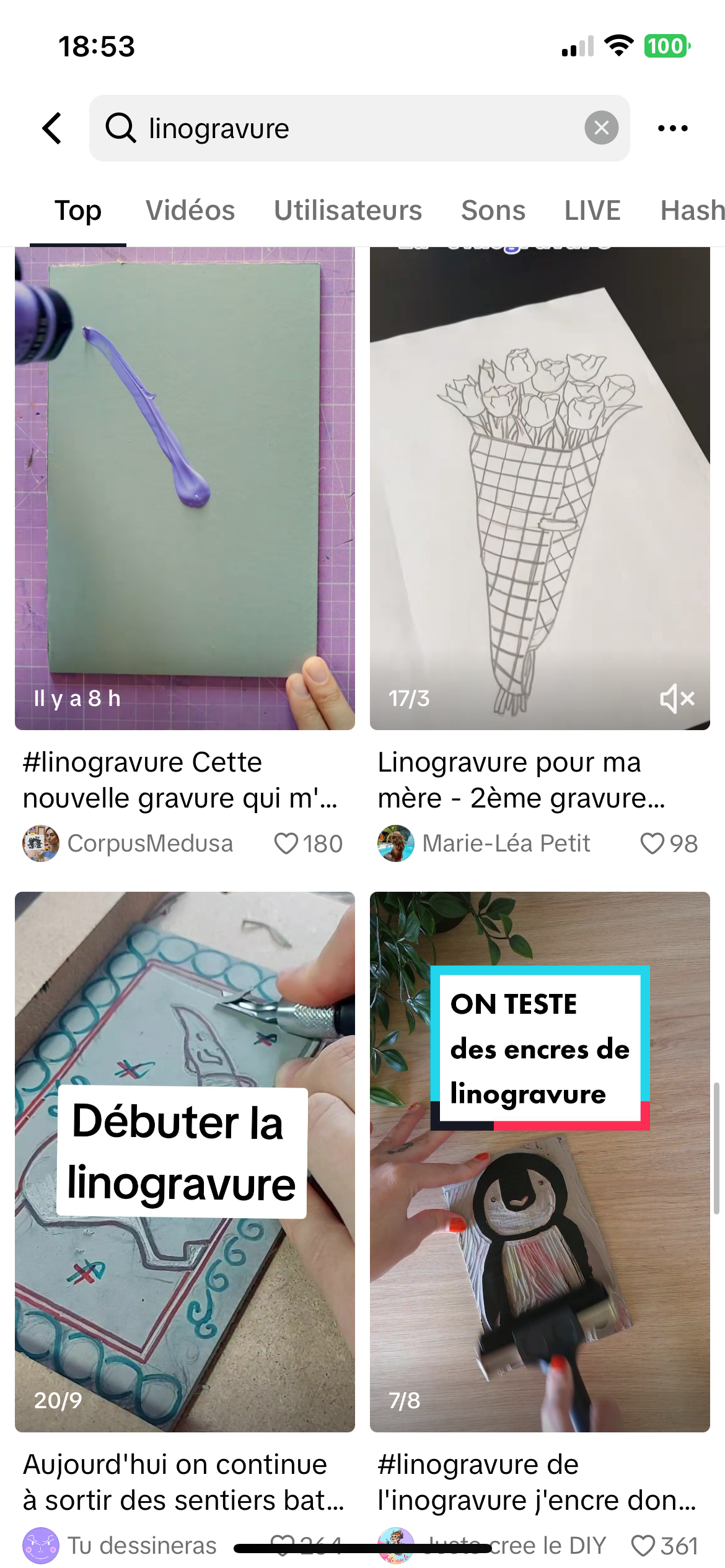The height and width of the screenshot is (1568, 725).
Task: Switch to the Utilisateurs tab
Action: (x=348, y=211)
